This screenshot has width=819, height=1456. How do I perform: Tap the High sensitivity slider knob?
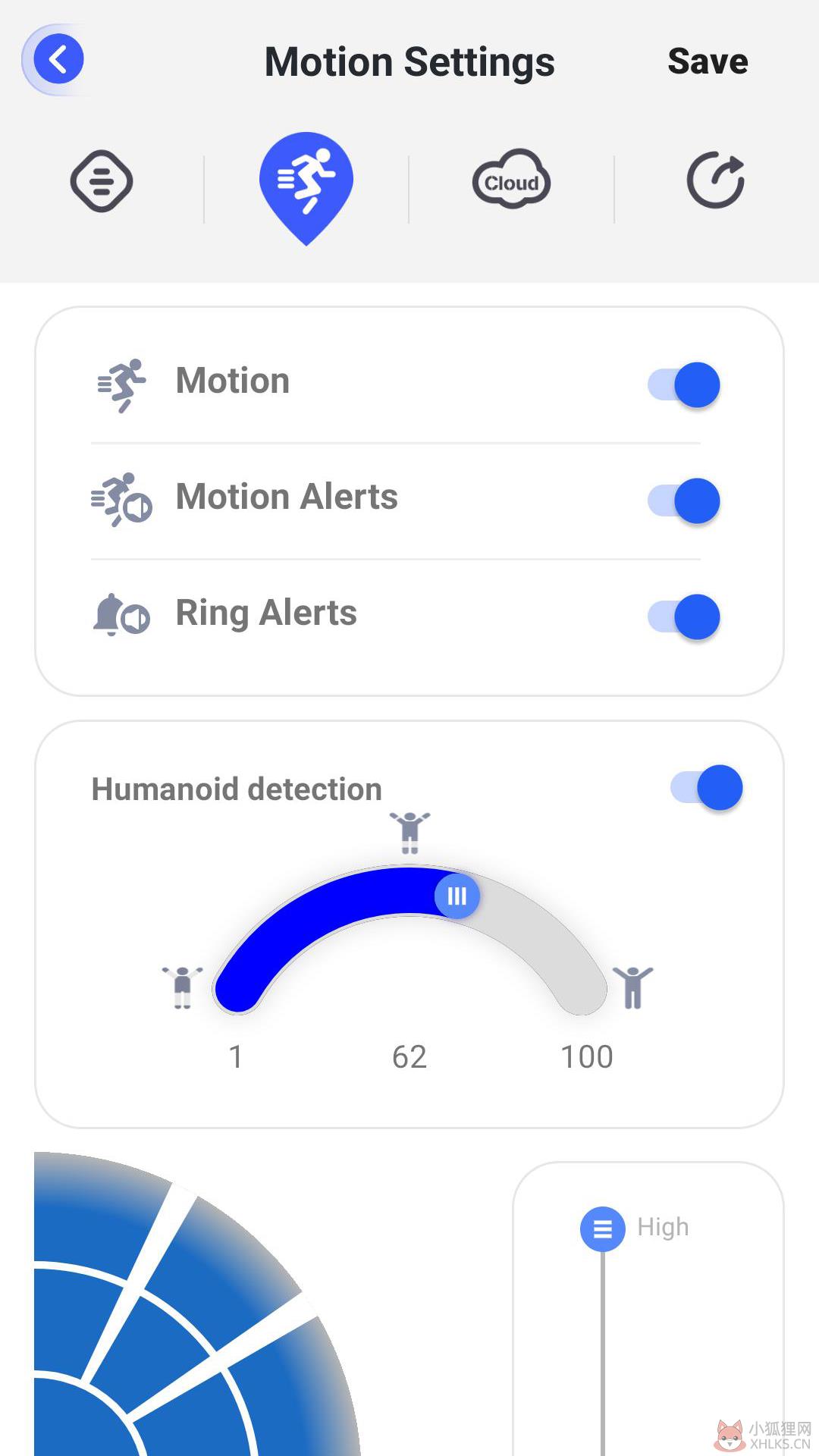[x=603, y=1228]
